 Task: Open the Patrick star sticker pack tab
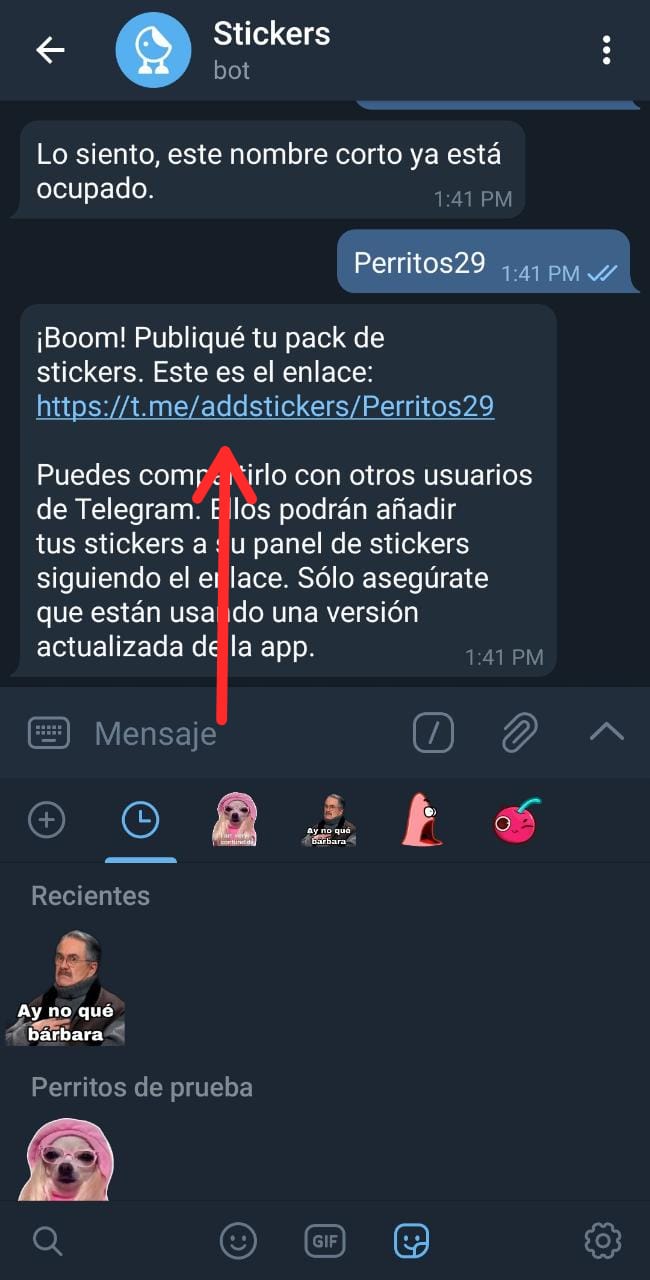pos(422,820)
